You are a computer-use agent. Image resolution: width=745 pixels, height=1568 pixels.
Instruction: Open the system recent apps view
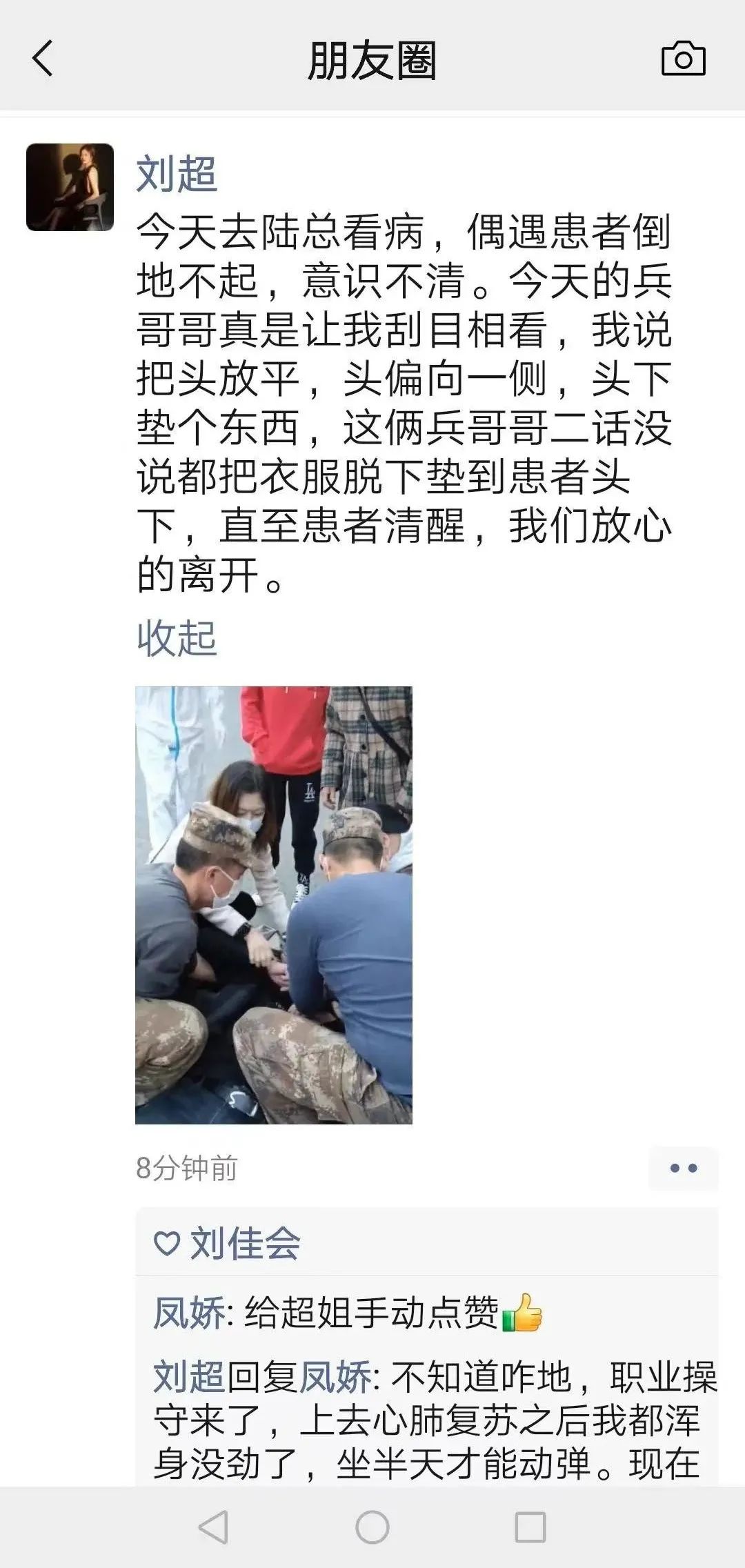tap(530, 1527)
